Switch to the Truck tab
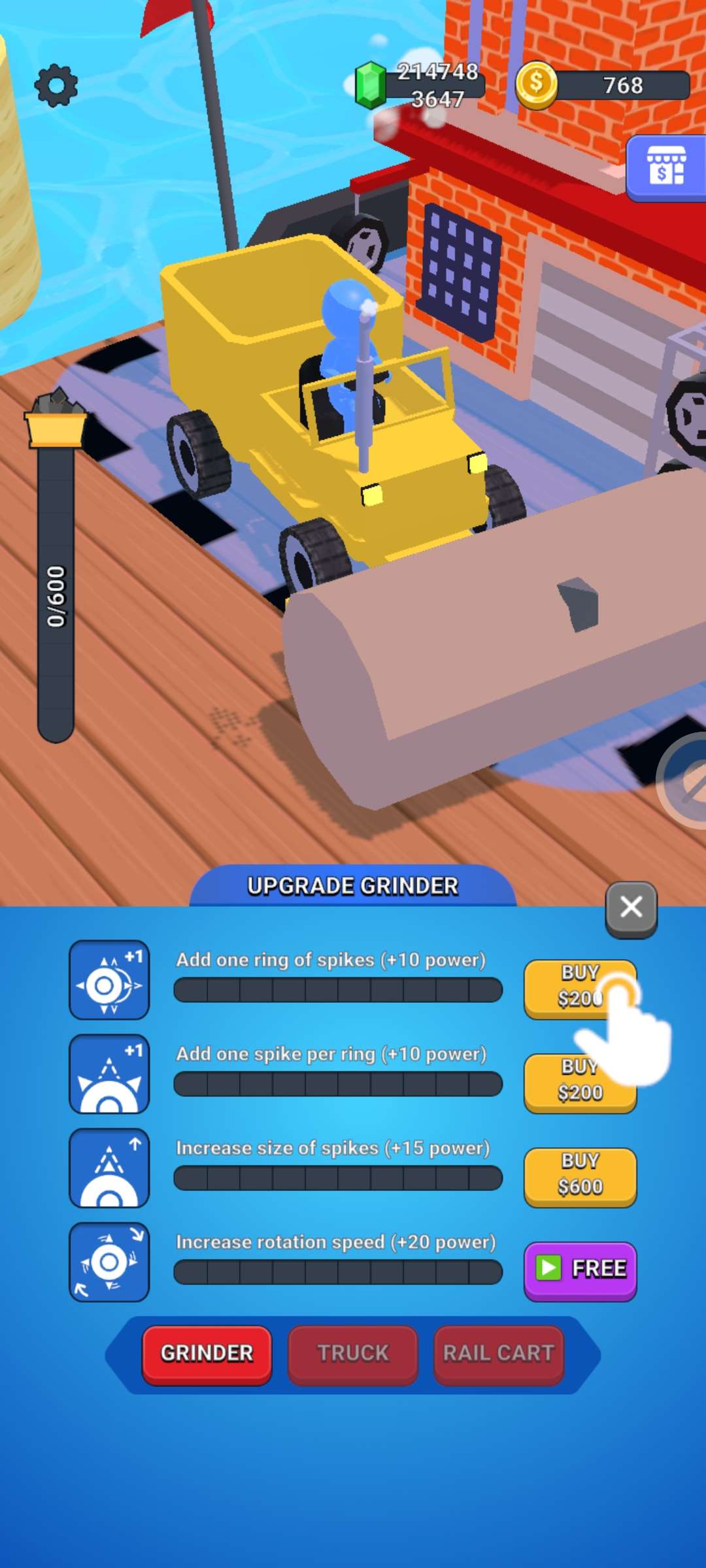 click(352, 1352)
